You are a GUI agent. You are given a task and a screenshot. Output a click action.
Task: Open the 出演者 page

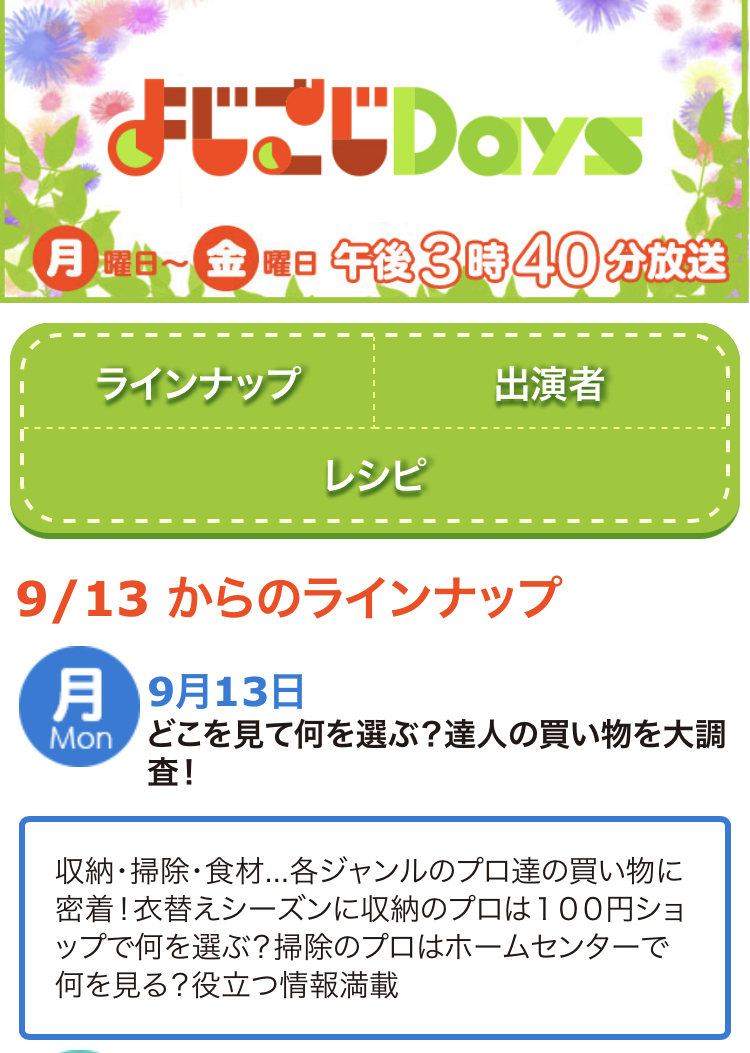550,384
